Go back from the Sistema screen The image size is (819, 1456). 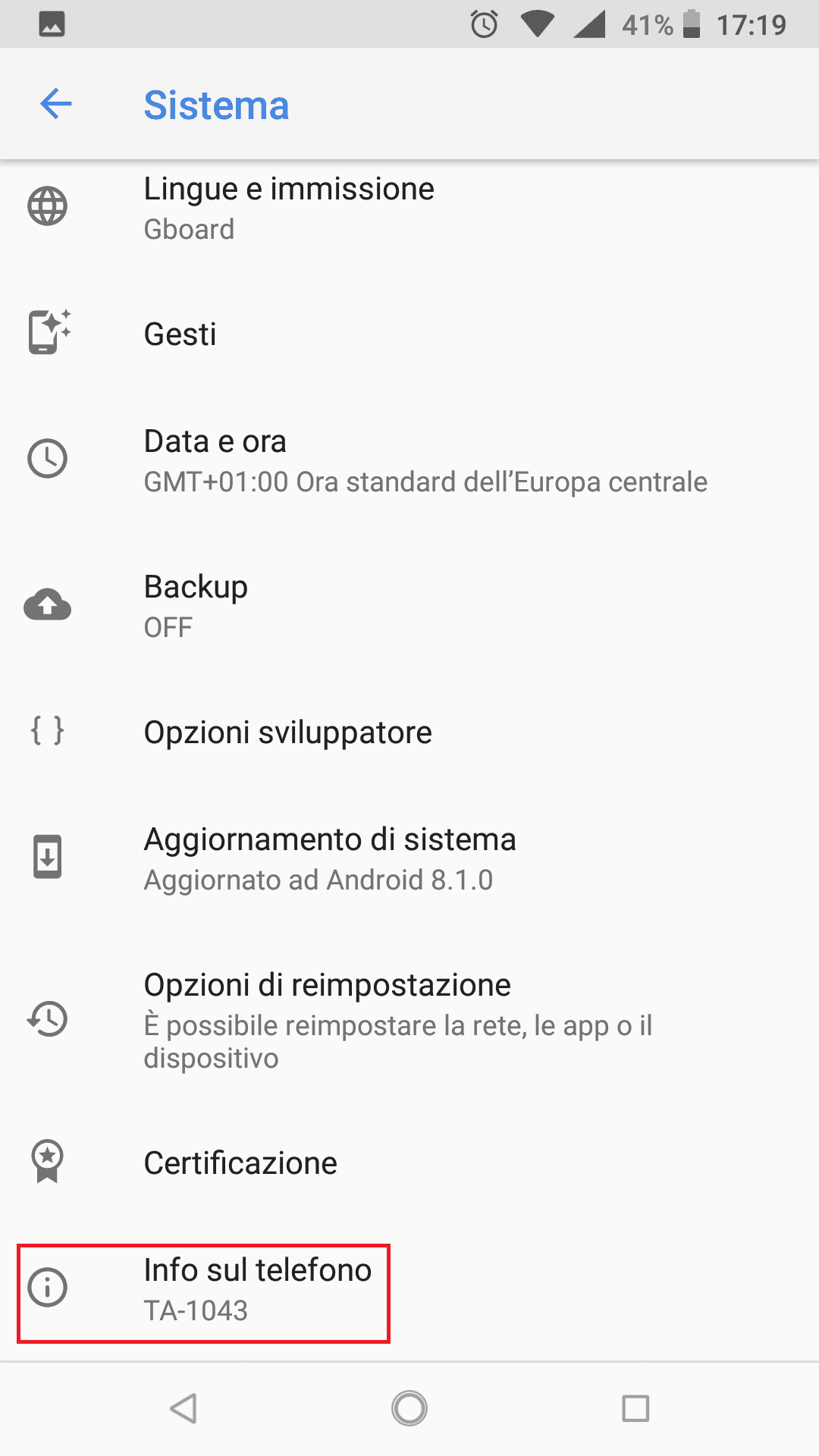pyautogui.click(x=56, y=104)
